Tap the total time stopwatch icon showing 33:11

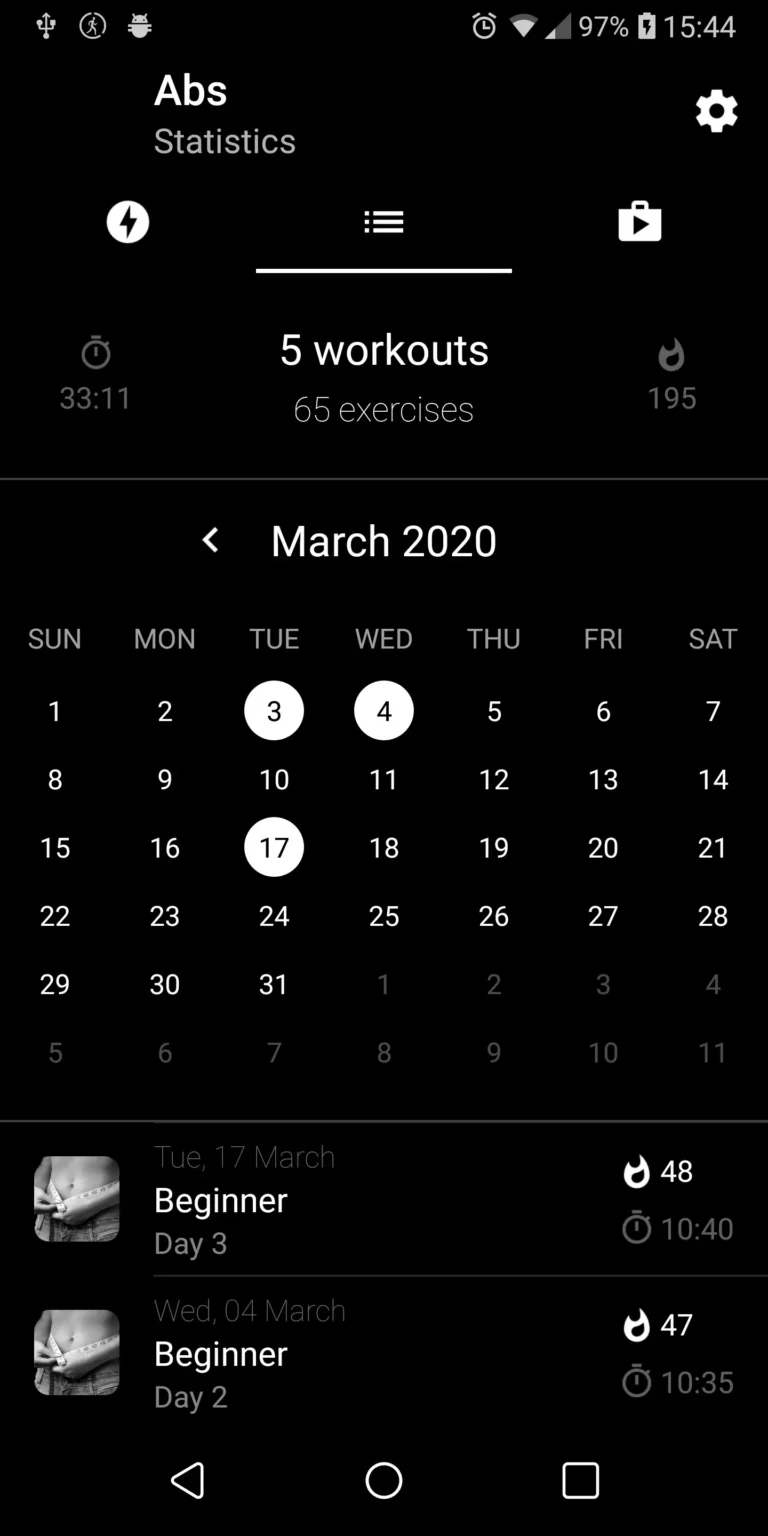tap(95, 352)
